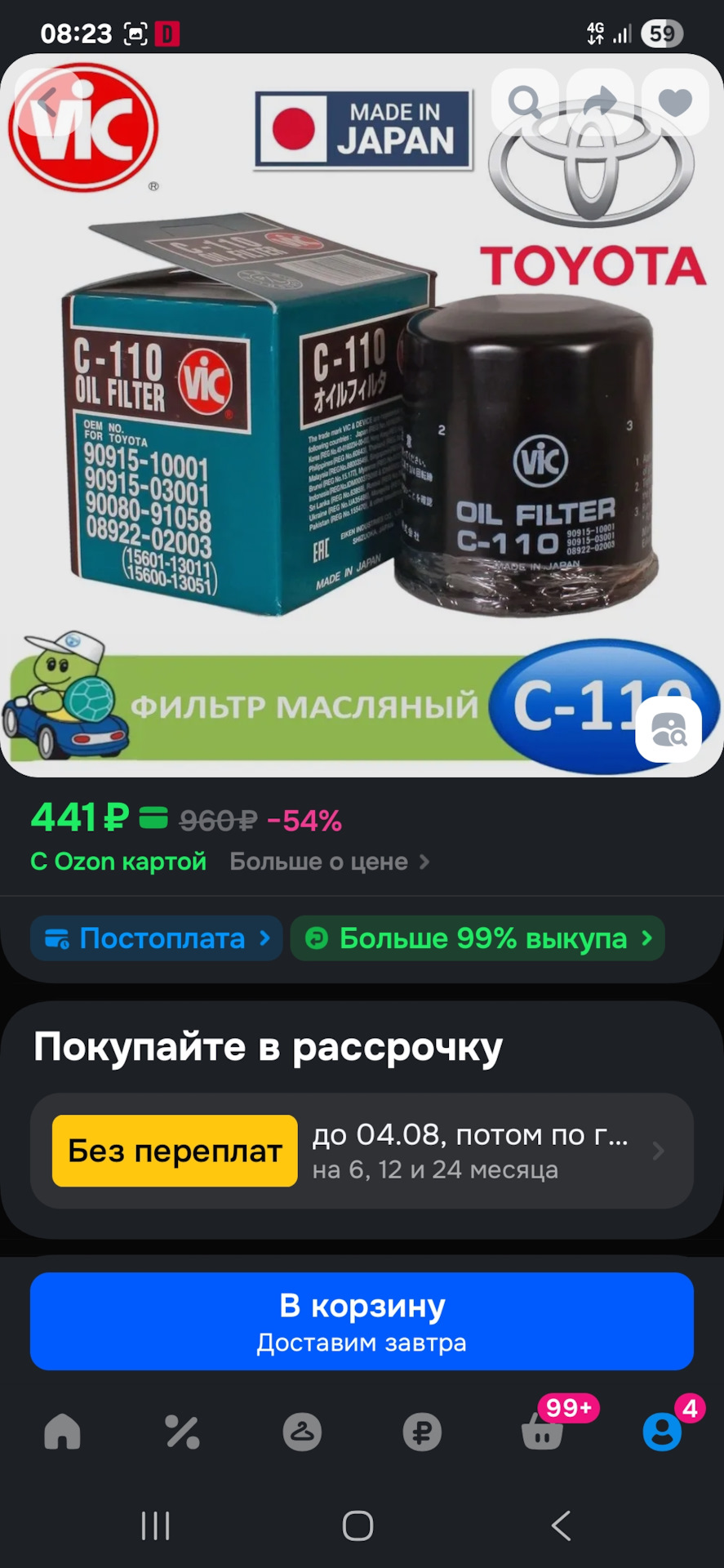Open the discounts percent tab
The image size is (724, 1568).
(x=182, y=1432)
